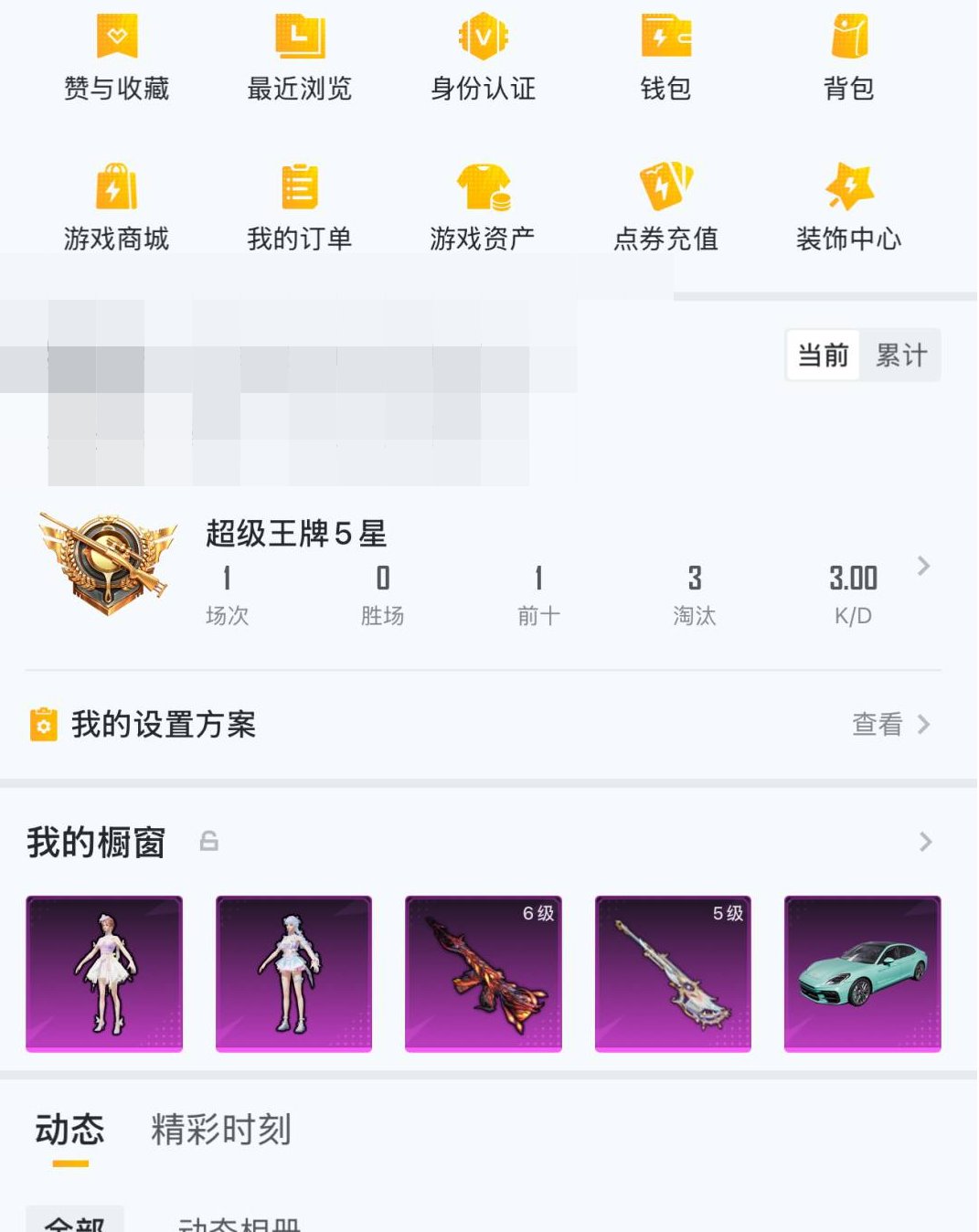Keep stats on 当前 current season
The height and width of the screenshot is (1232, 979).
tap(822, 355)
